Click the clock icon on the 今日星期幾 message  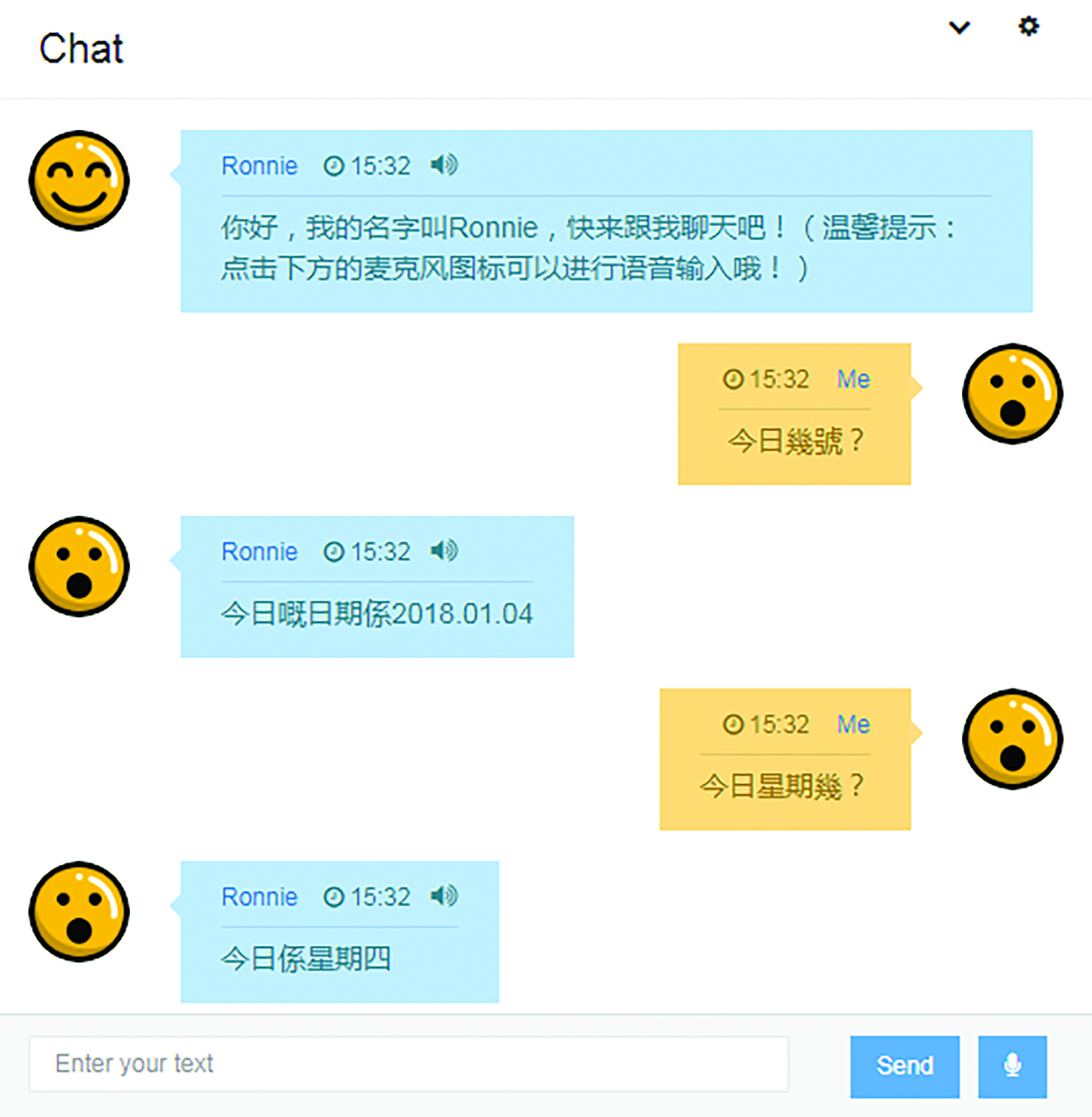tap(733, 725)
